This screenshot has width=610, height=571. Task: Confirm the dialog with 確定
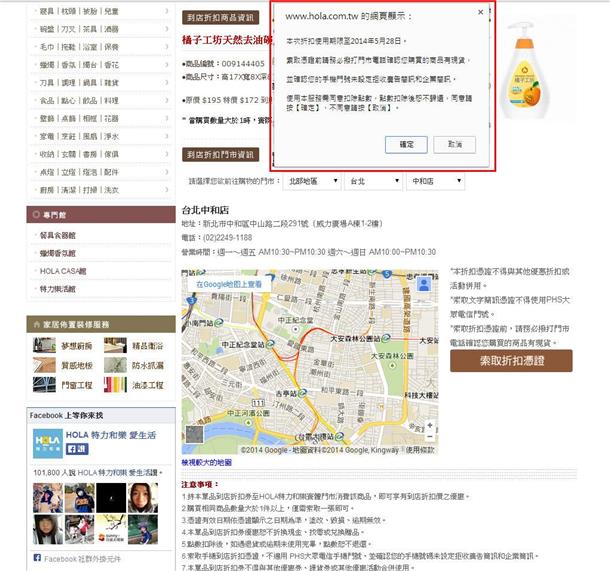point(405,144)
